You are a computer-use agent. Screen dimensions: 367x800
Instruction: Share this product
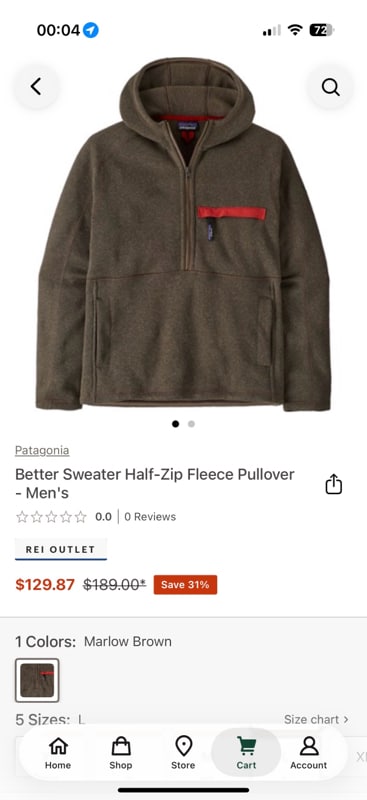[x=333, y=484]
